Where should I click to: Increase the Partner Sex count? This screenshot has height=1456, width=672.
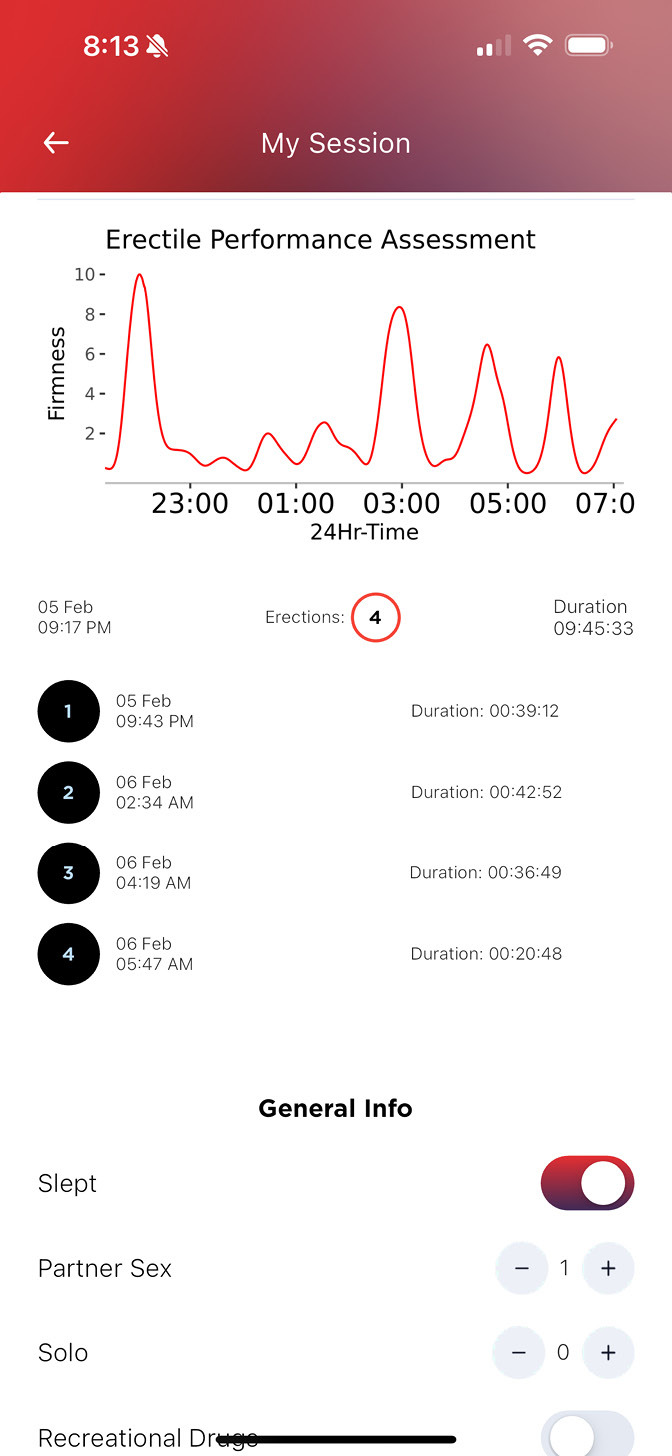coord(608,1268)
